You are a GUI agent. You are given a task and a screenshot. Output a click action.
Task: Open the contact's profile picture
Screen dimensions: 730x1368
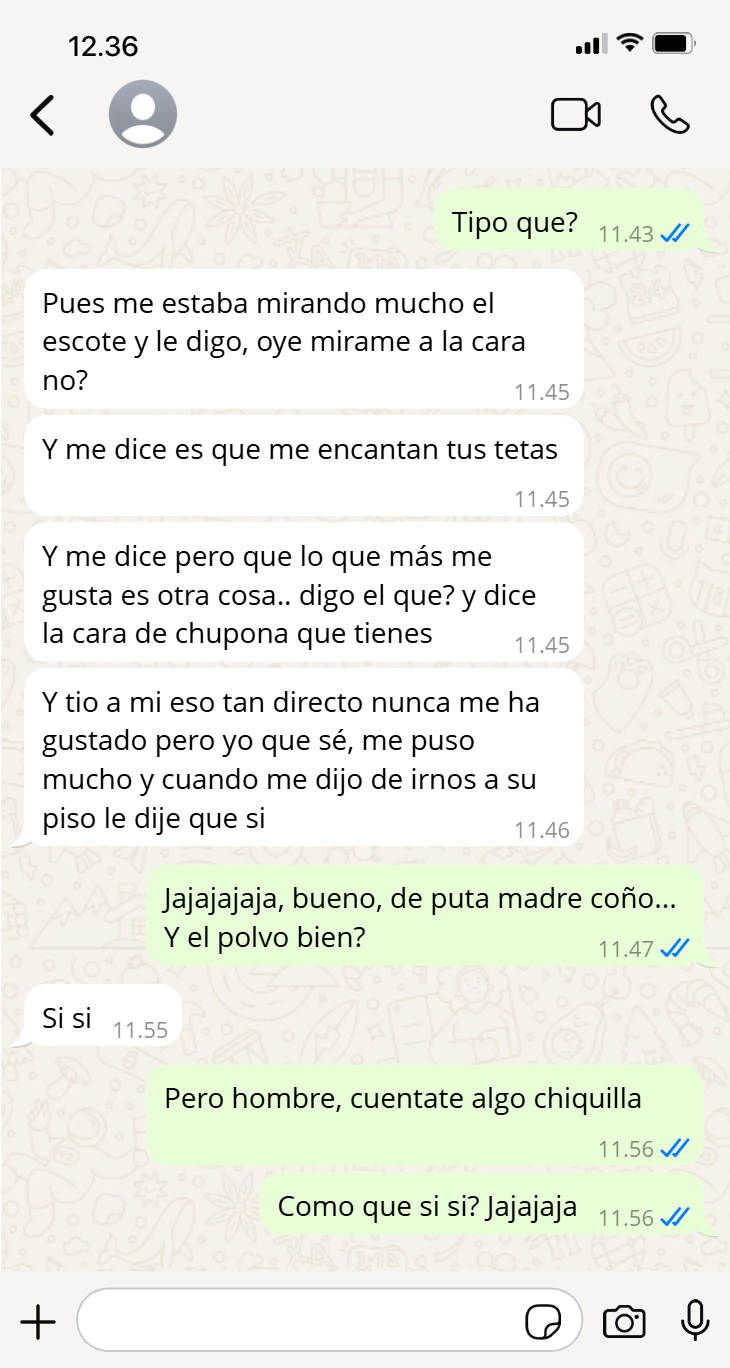click(143, 115)
